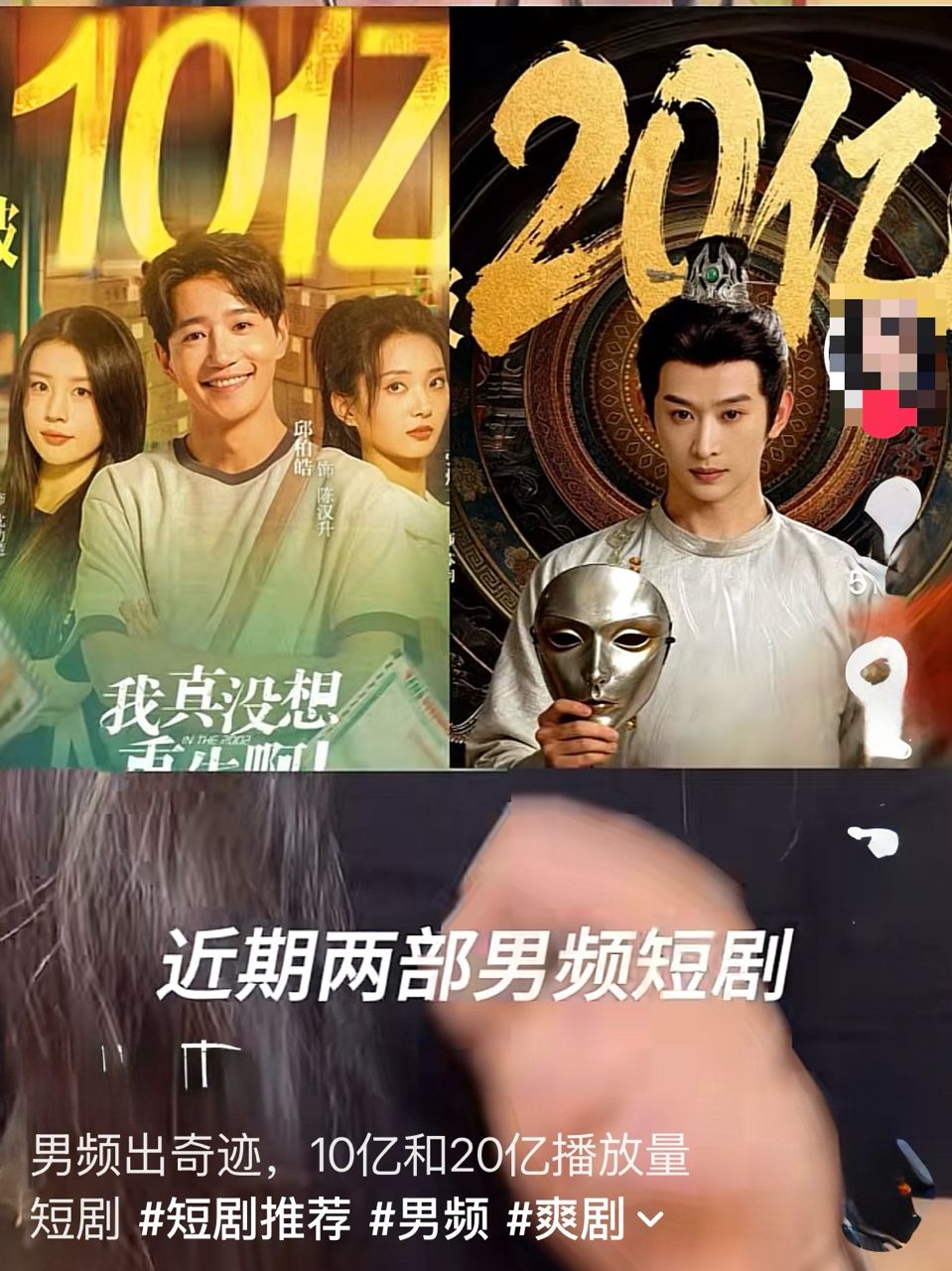Open the #男频 hashtag

(430, 1218)
